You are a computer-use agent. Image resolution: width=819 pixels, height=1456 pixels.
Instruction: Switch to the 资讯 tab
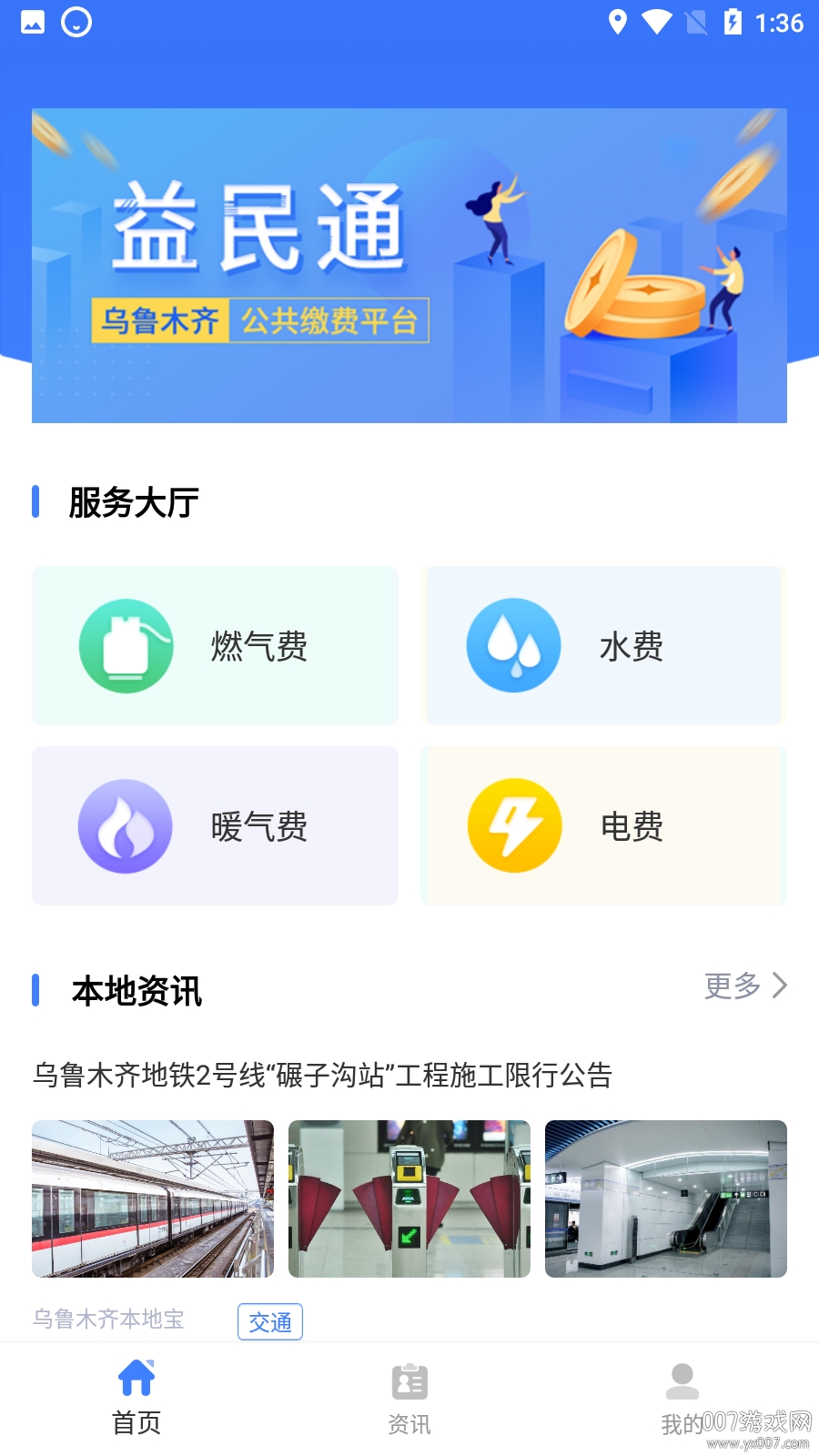pyautogui.click(x=409, y=1398)
